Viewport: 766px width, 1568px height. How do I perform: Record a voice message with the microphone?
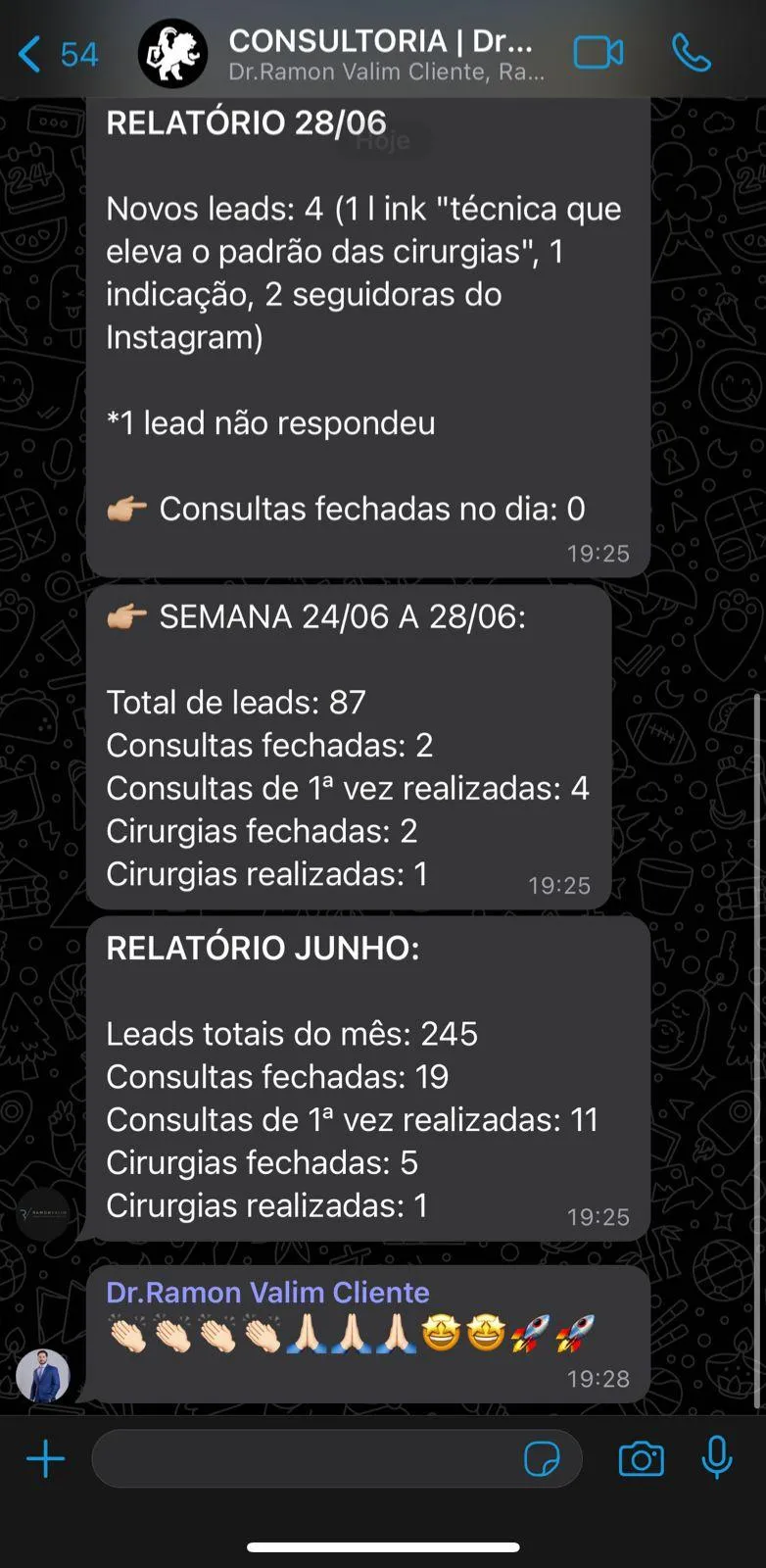tap(716, 1457)
